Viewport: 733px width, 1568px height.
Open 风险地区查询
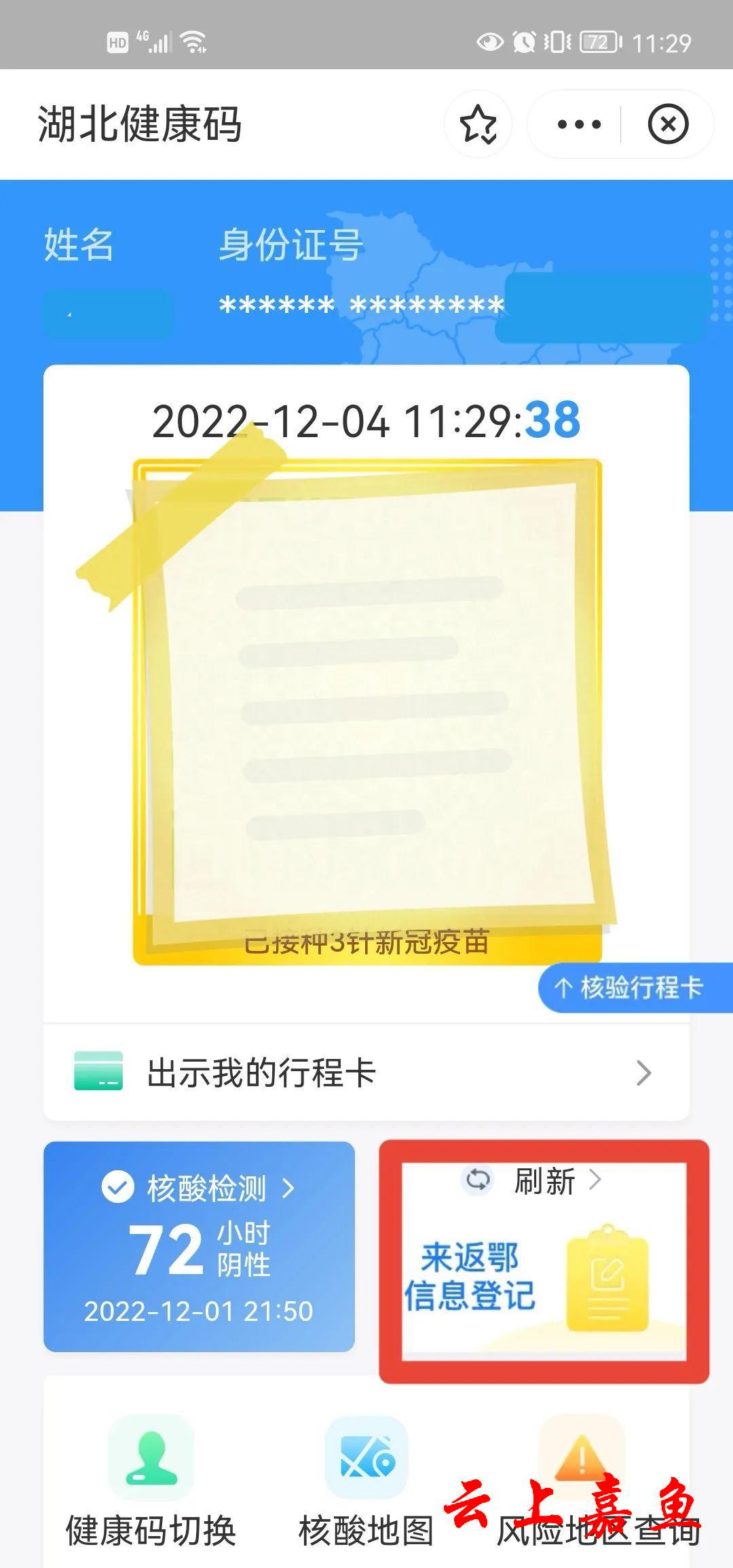581,1480
